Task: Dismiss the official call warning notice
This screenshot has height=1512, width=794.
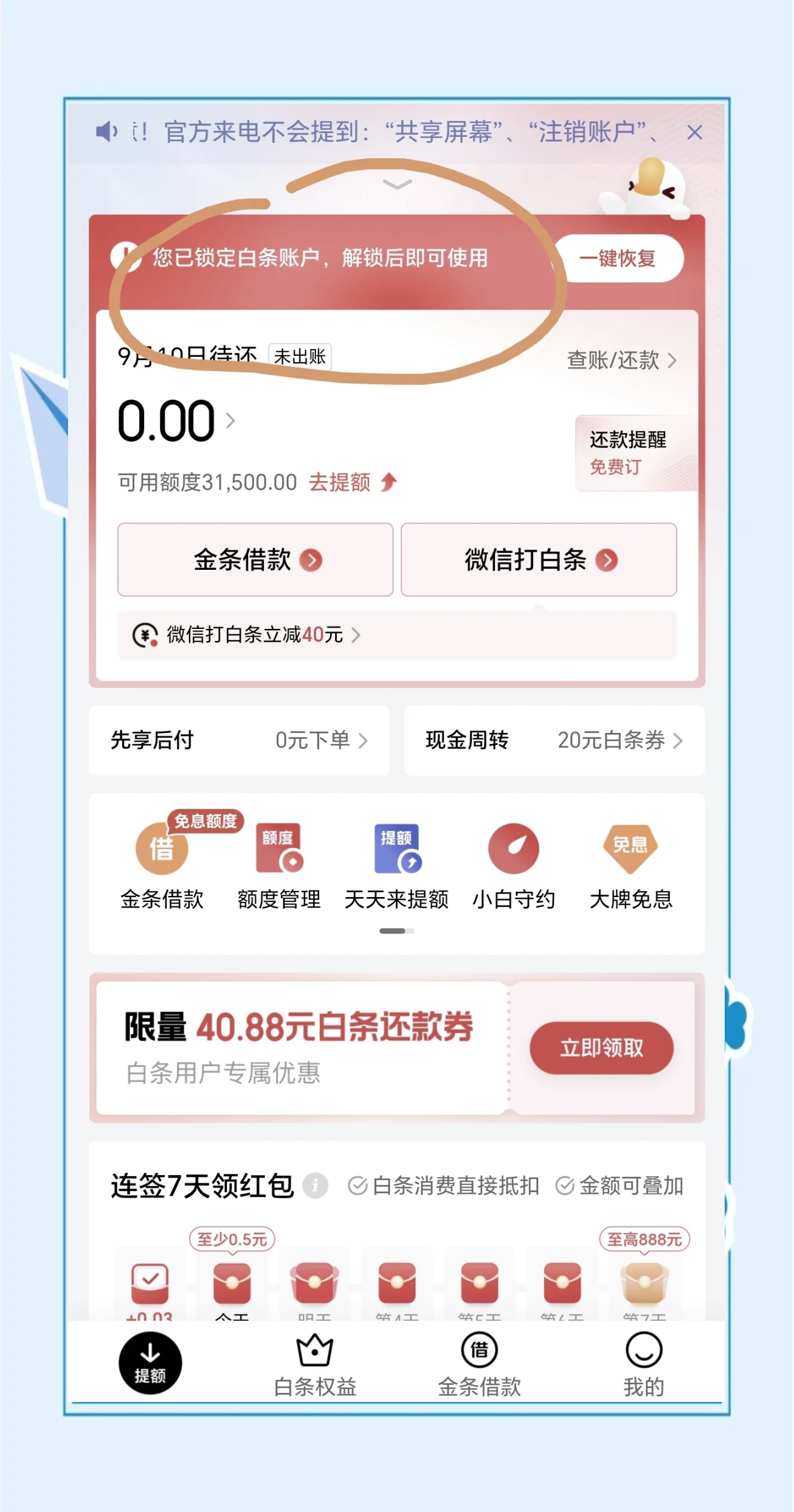Action: [x=694, y=132]
